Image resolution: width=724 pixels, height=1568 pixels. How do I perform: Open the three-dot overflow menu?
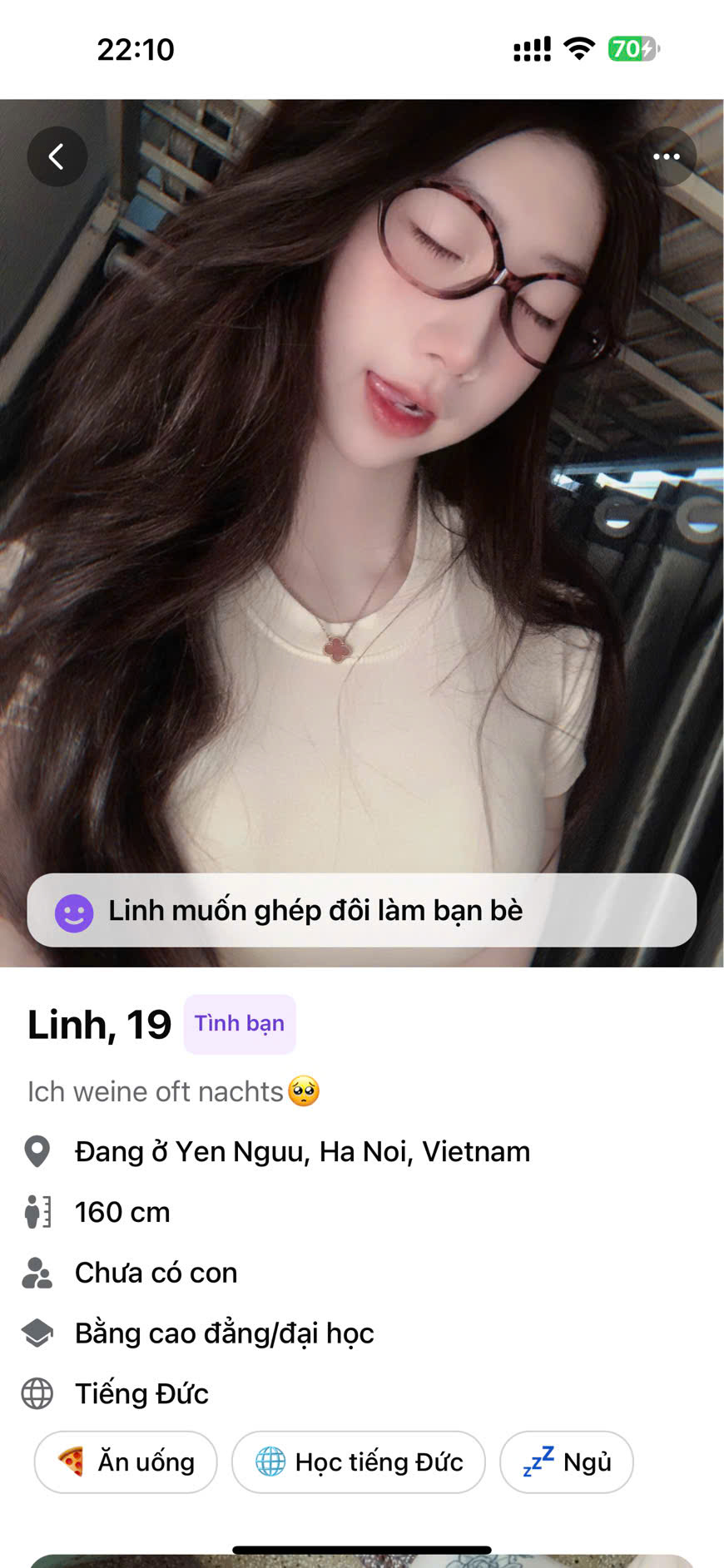tap(667, 156)
